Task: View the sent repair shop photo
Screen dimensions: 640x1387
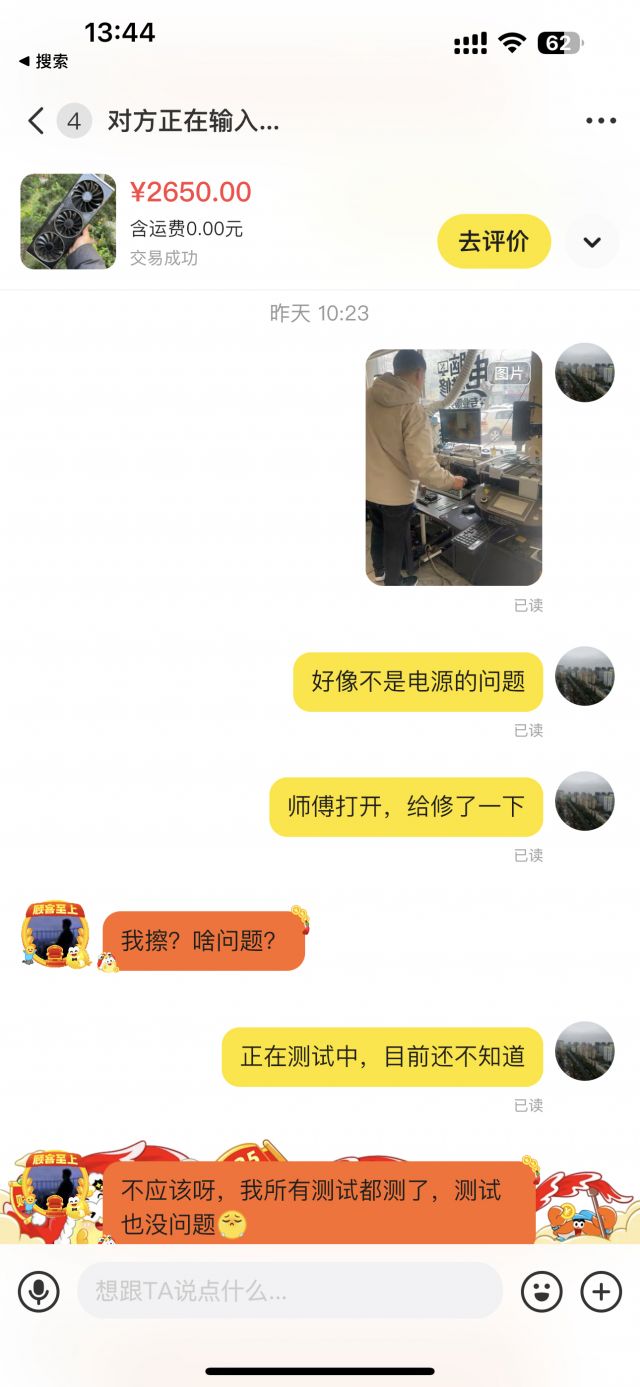Action: 454,467
